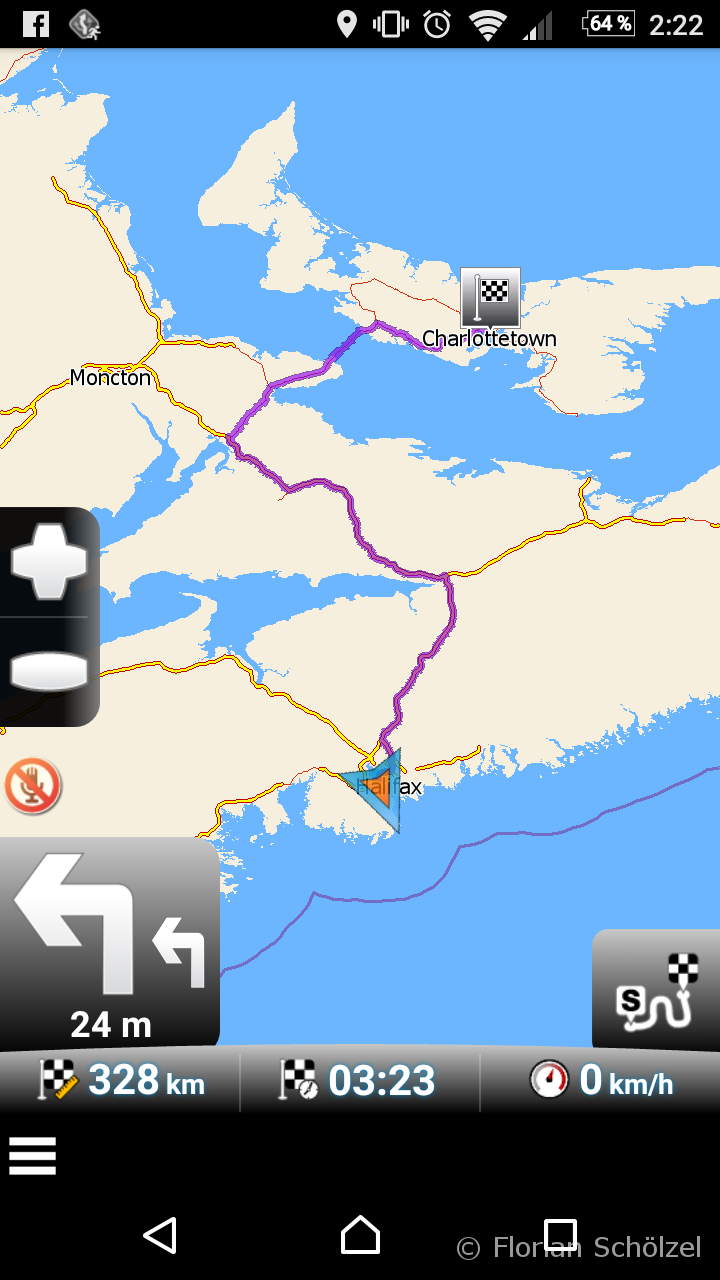
Task: Zoom in on the map
Action: (x=48, y=562)
